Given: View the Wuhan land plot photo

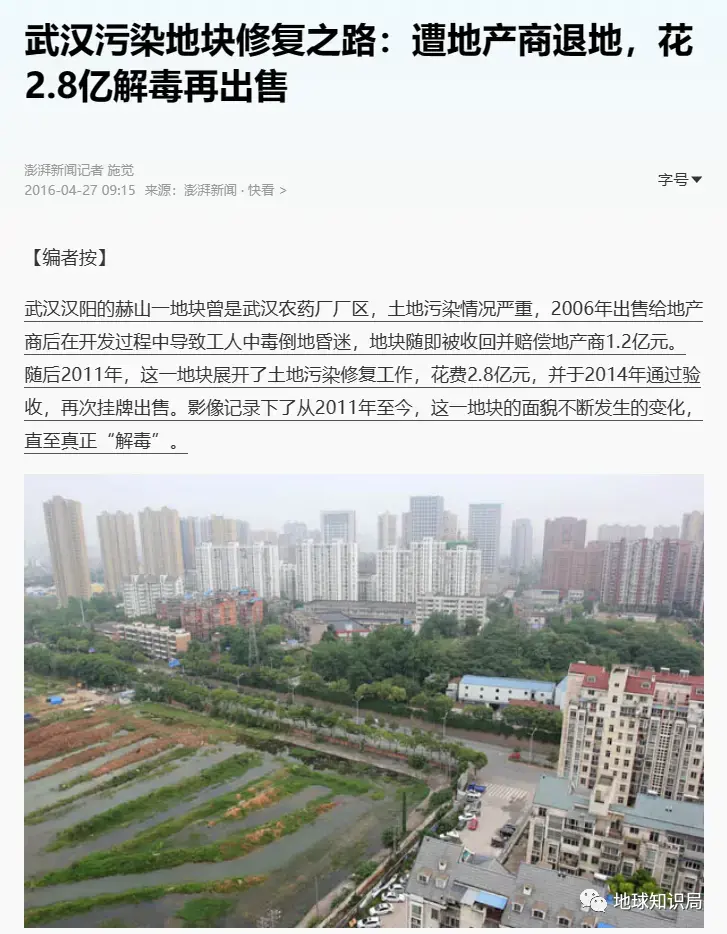Looking at the screenshot, I should [363, 700].
